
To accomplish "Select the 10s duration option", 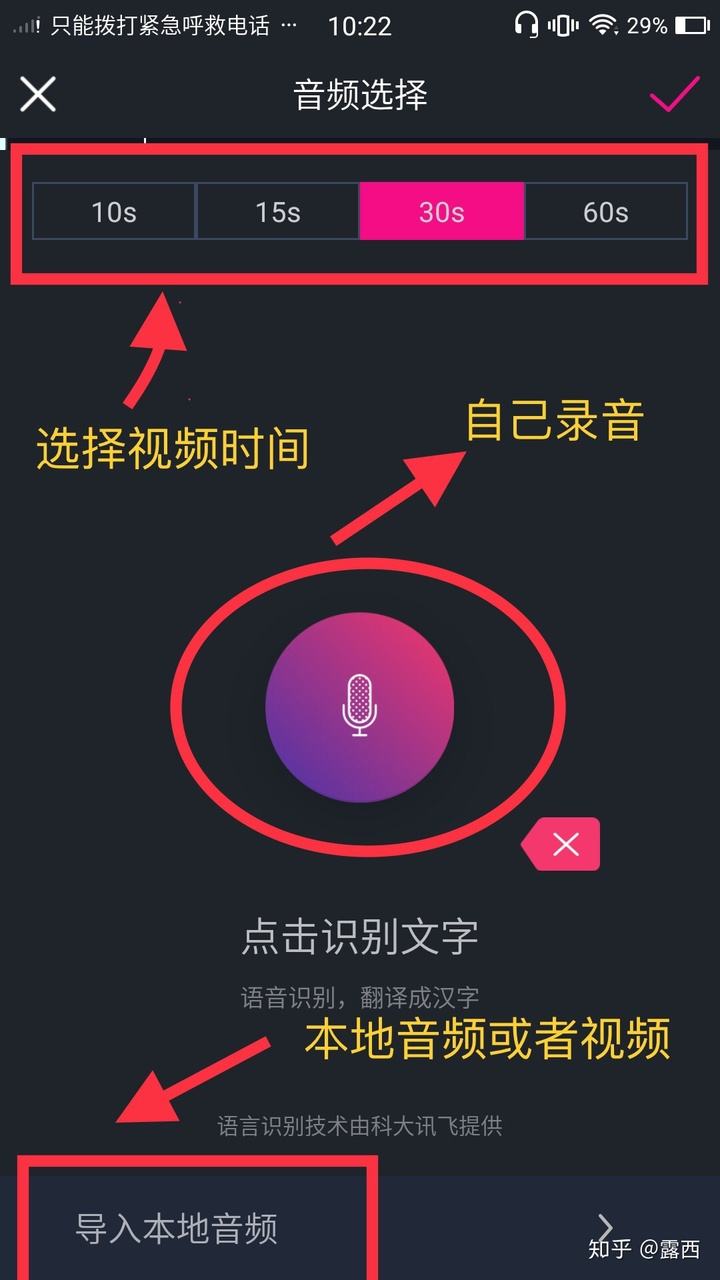I will point(113,212).
